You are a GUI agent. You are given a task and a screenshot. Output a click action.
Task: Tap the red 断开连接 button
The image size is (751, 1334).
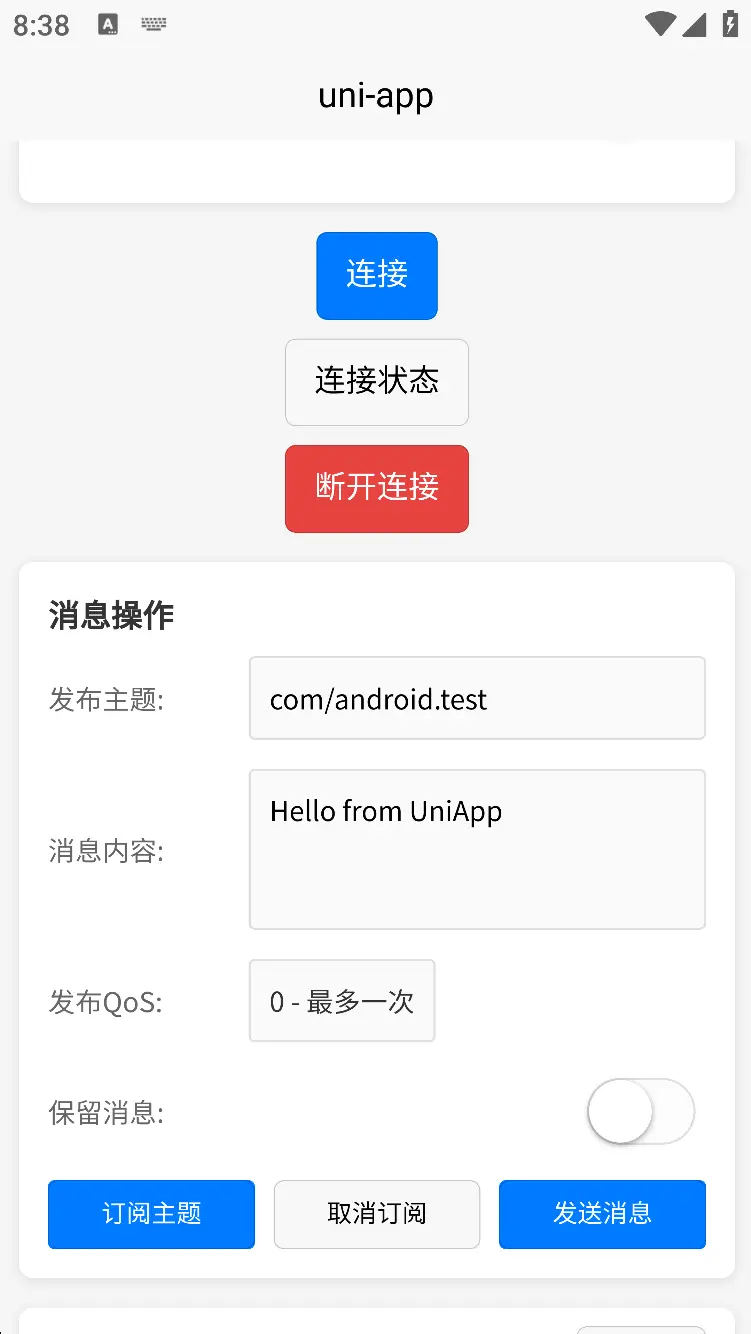point(377,489)
